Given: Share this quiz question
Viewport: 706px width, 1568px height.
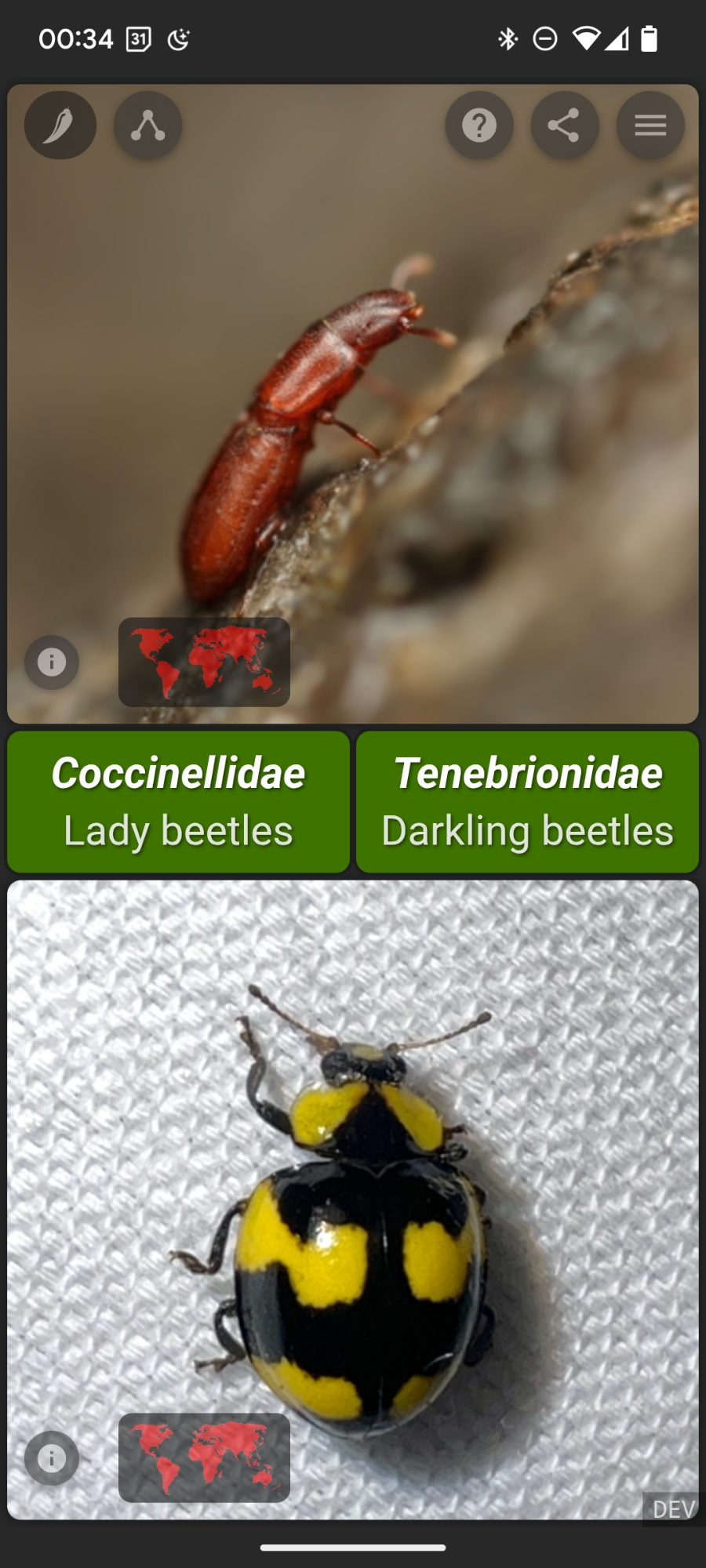Looking at the screenshot, I should tap(565, 125).
